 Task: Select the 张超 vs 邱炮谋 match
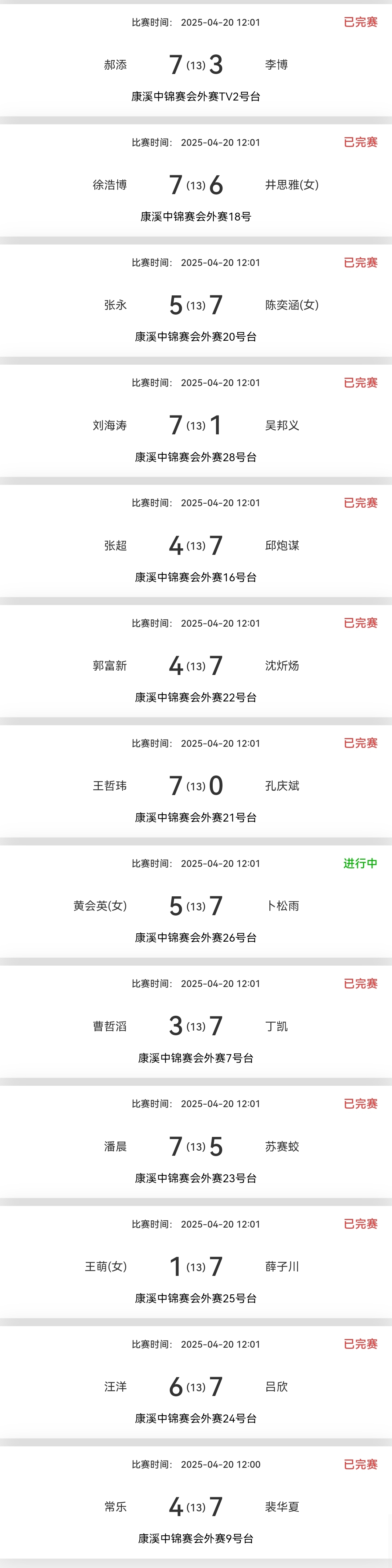tap(195, 545)
